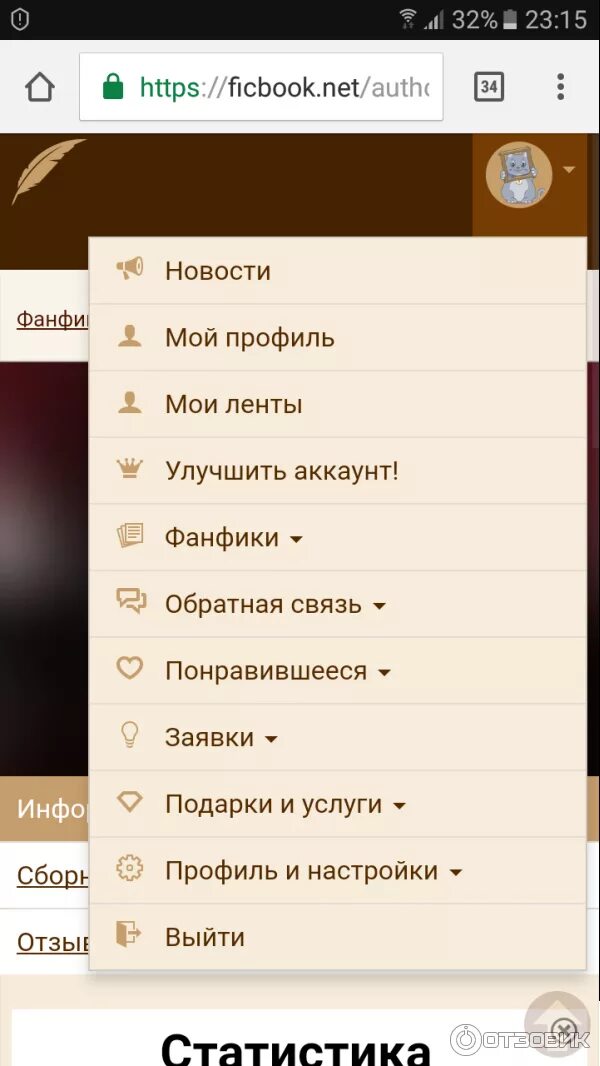Expand Обратная связь submenu
The height and width of the screenshot is (1066, 600).
point(275,604)
